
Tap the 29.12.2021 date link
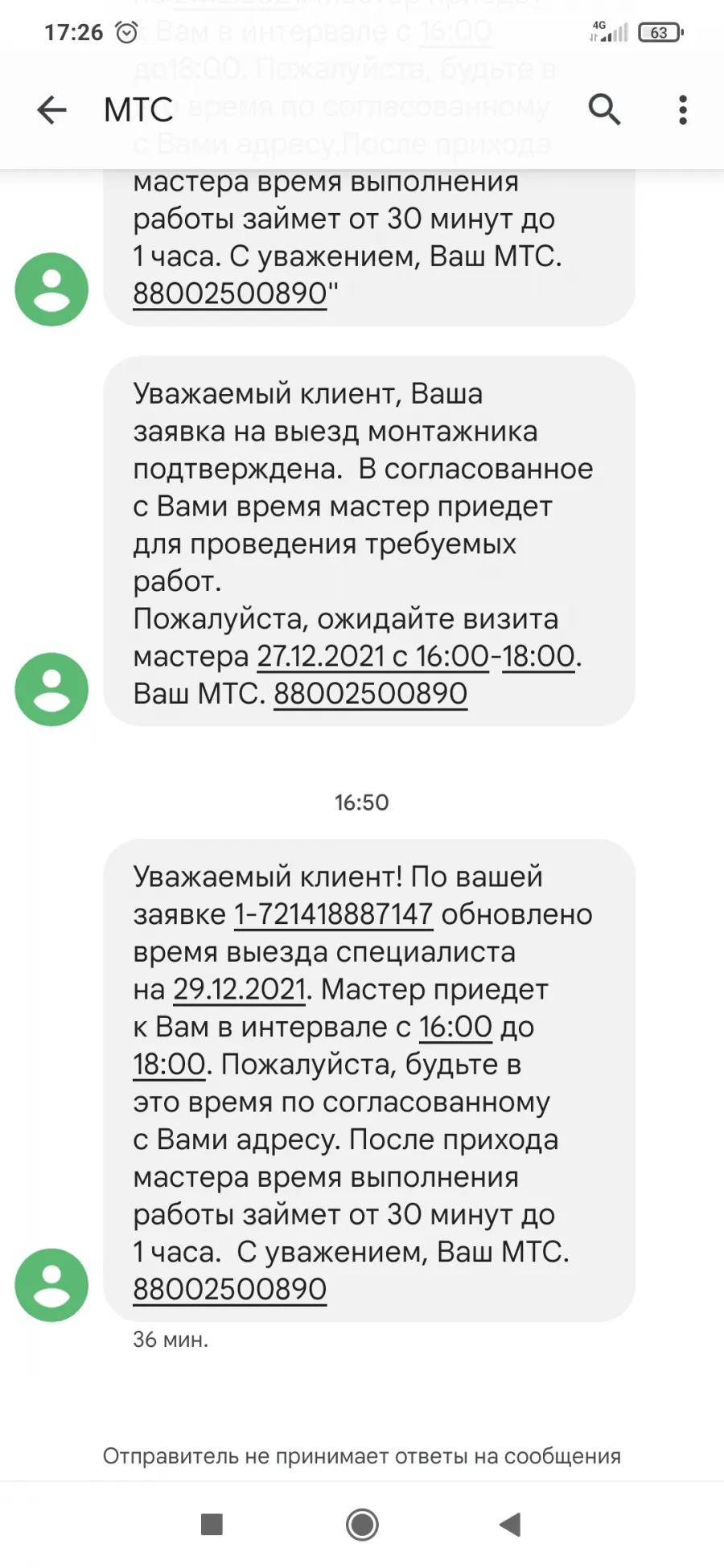[x=240, y=989]
